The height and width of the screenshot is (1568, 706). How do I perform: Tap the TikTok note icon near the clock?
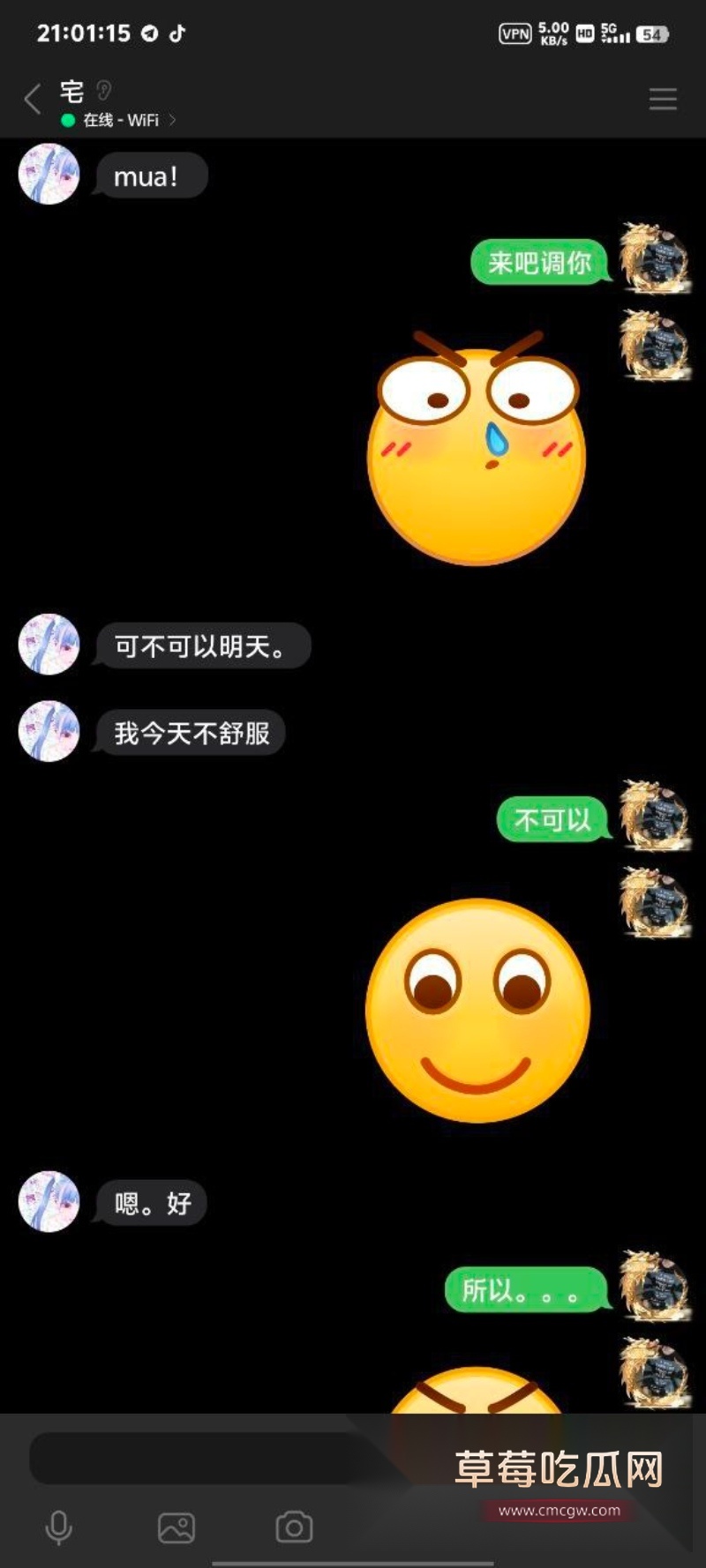tap(176, 34)
